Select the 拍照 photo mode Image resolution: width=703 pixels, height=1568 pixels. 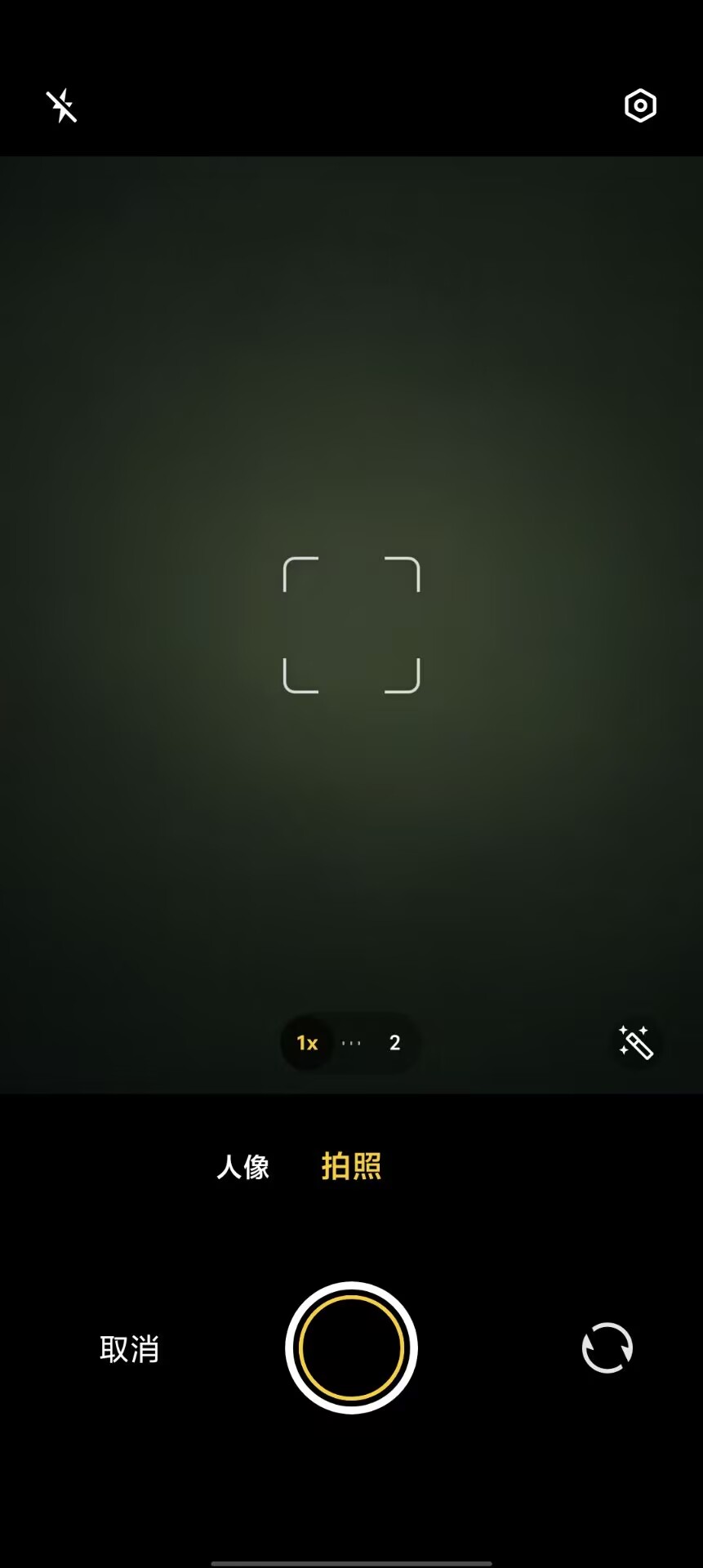tap(351, 1166)
